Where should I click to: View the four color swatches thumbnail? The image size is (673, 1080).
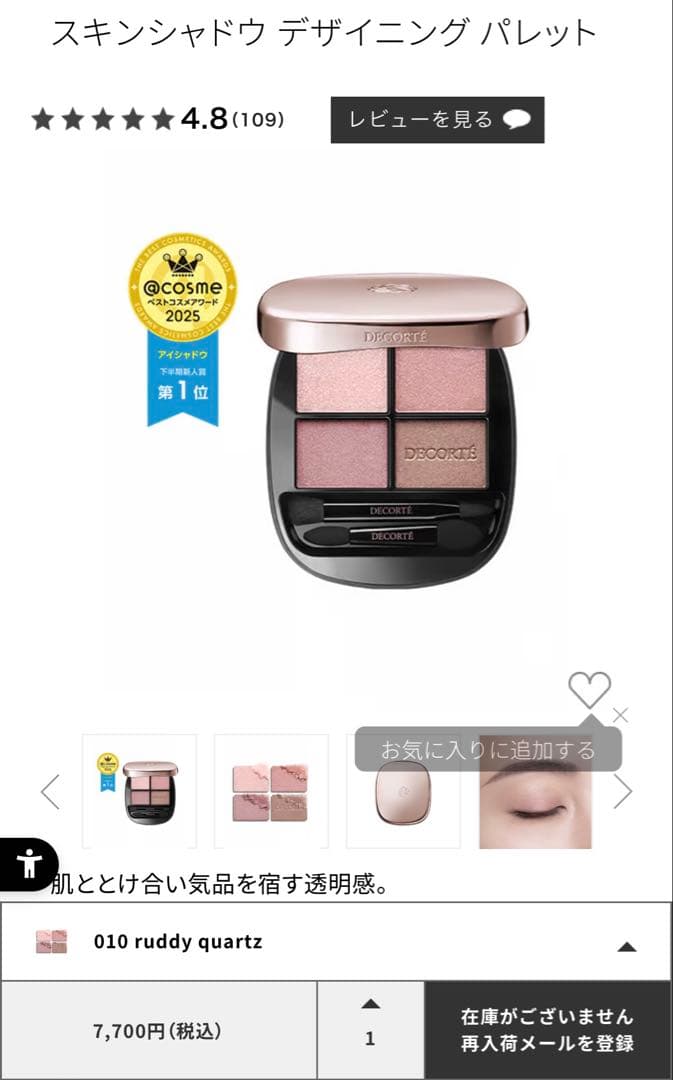tap(271, 791)
